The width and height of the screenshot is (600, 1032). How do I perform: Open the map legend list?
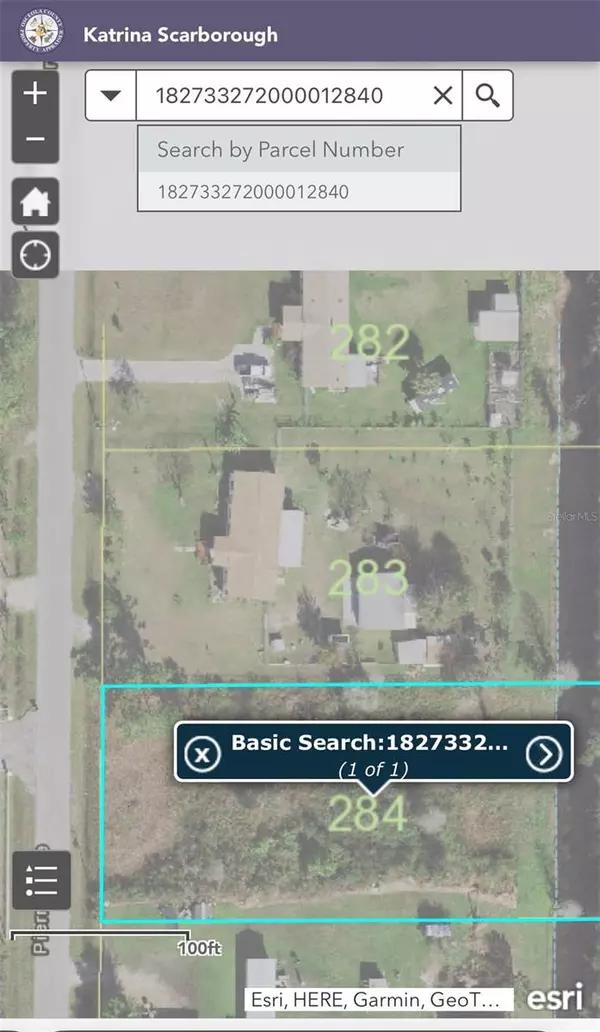coord(39,880)
